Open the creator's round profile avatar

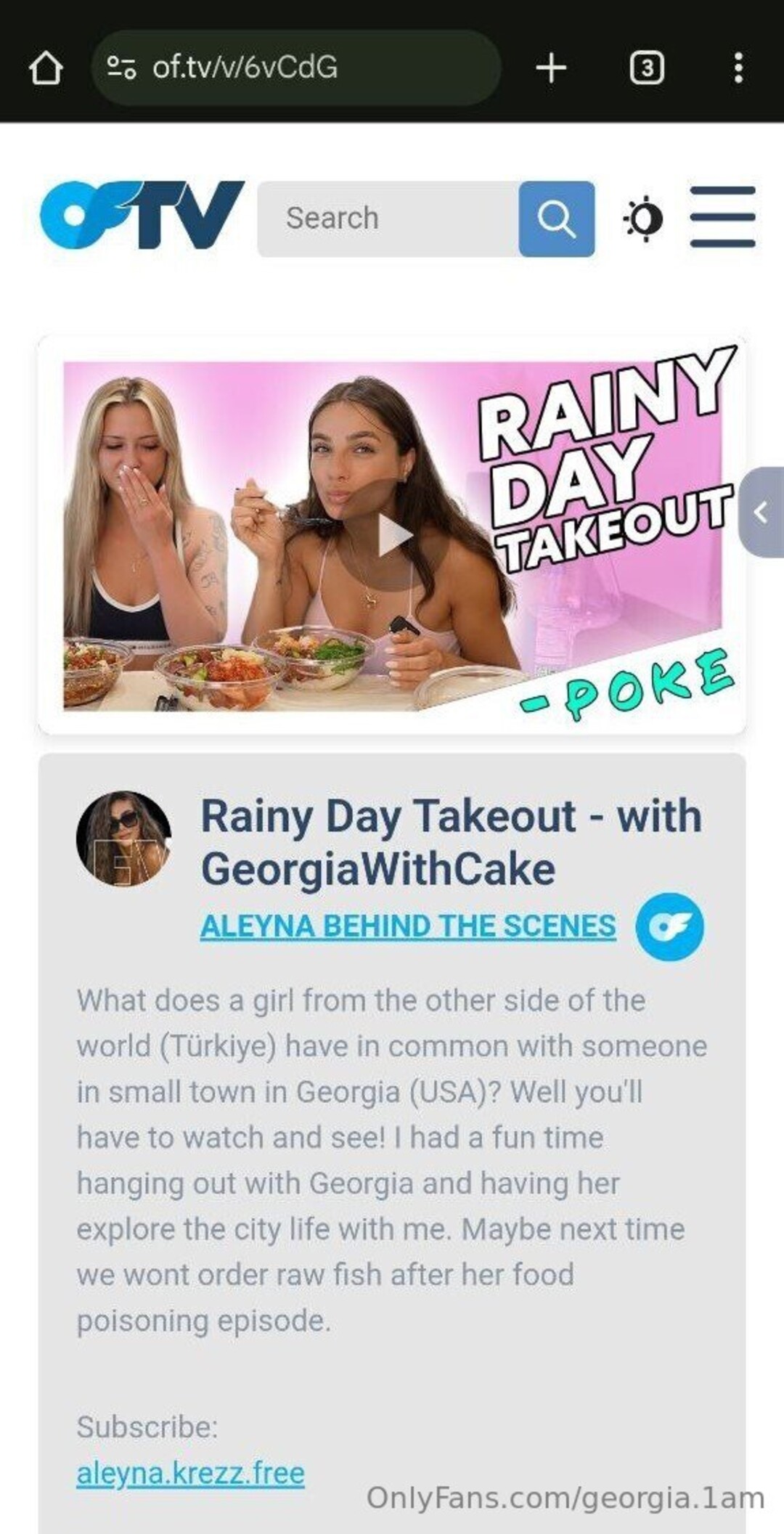click(124, 839)
